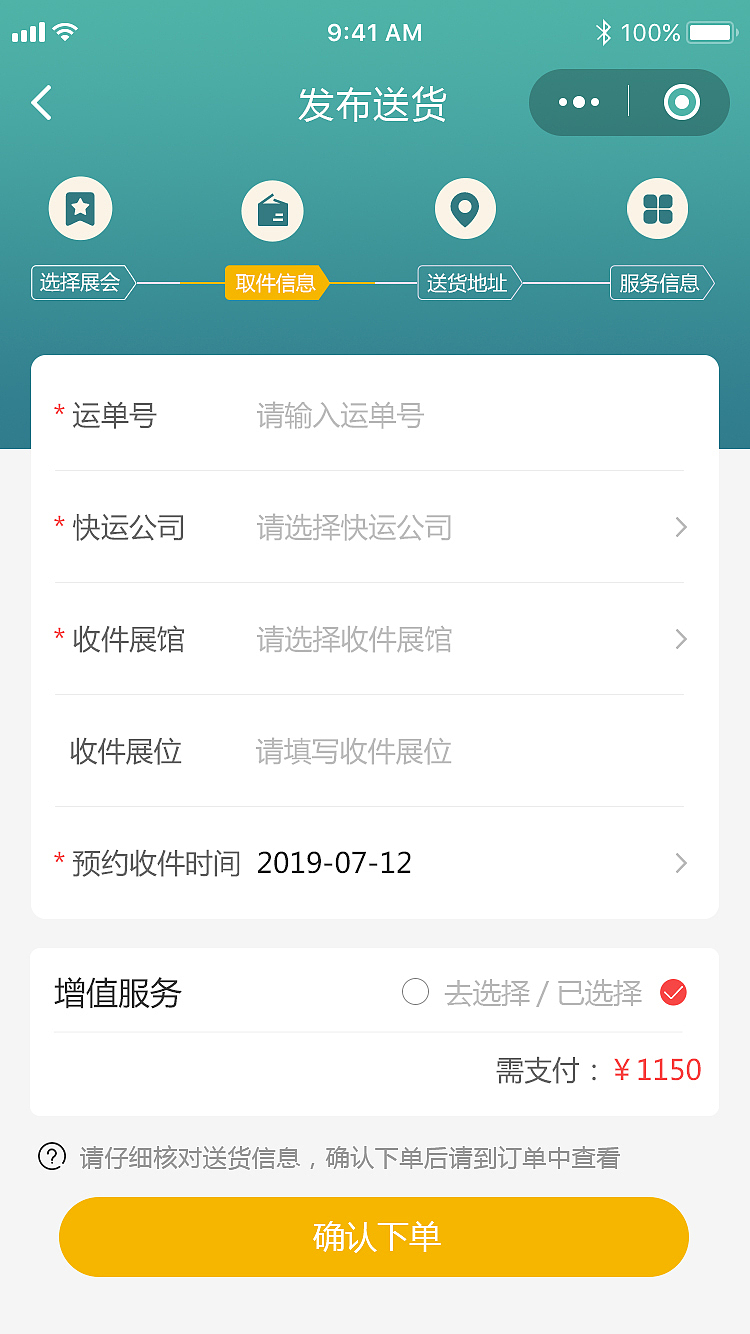Open the mini-program more options (•••) menu
Screen dimensions: 750x1334
(577, 102)
